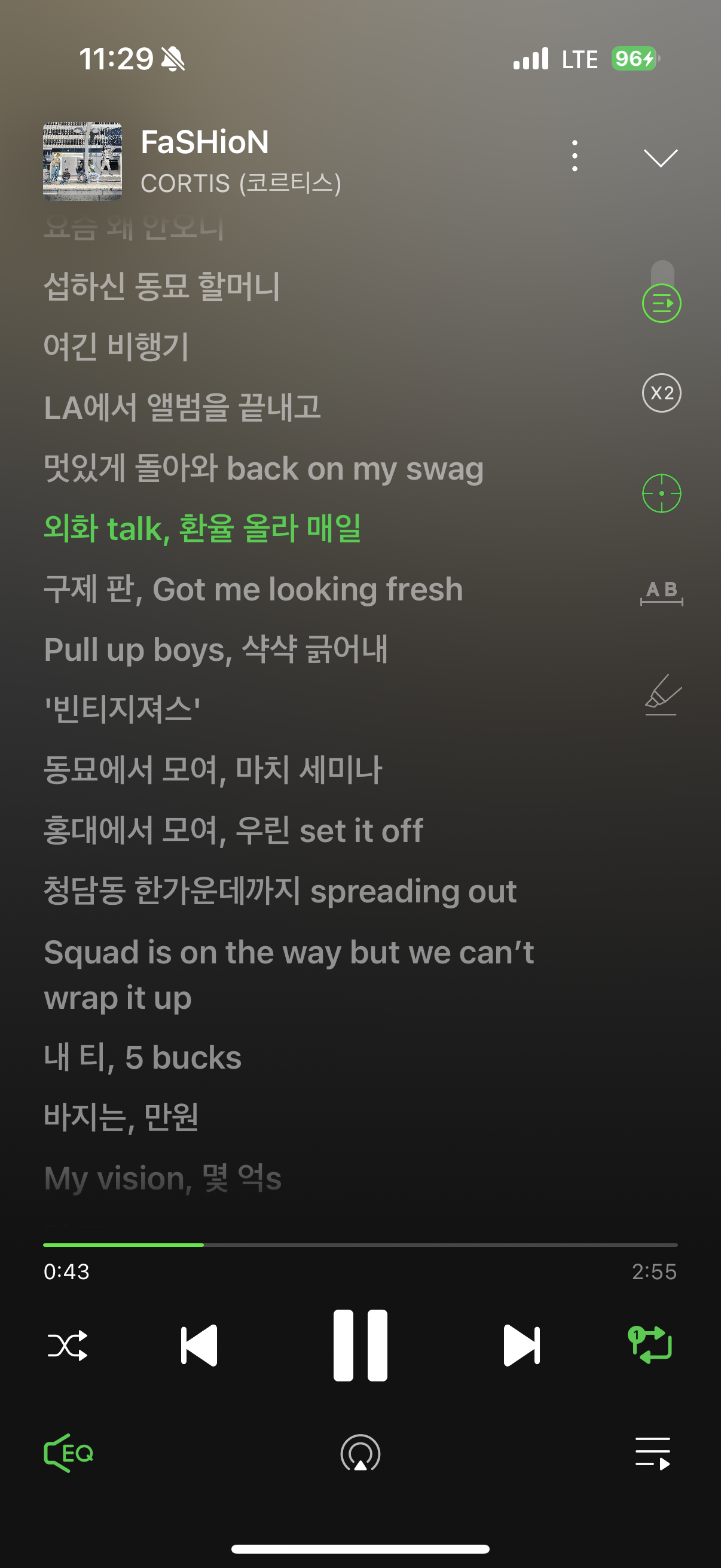This screenshot has width=721, height=1568.
Task: Collapse the player with the down chevron
Action: [x=660, y=158]
